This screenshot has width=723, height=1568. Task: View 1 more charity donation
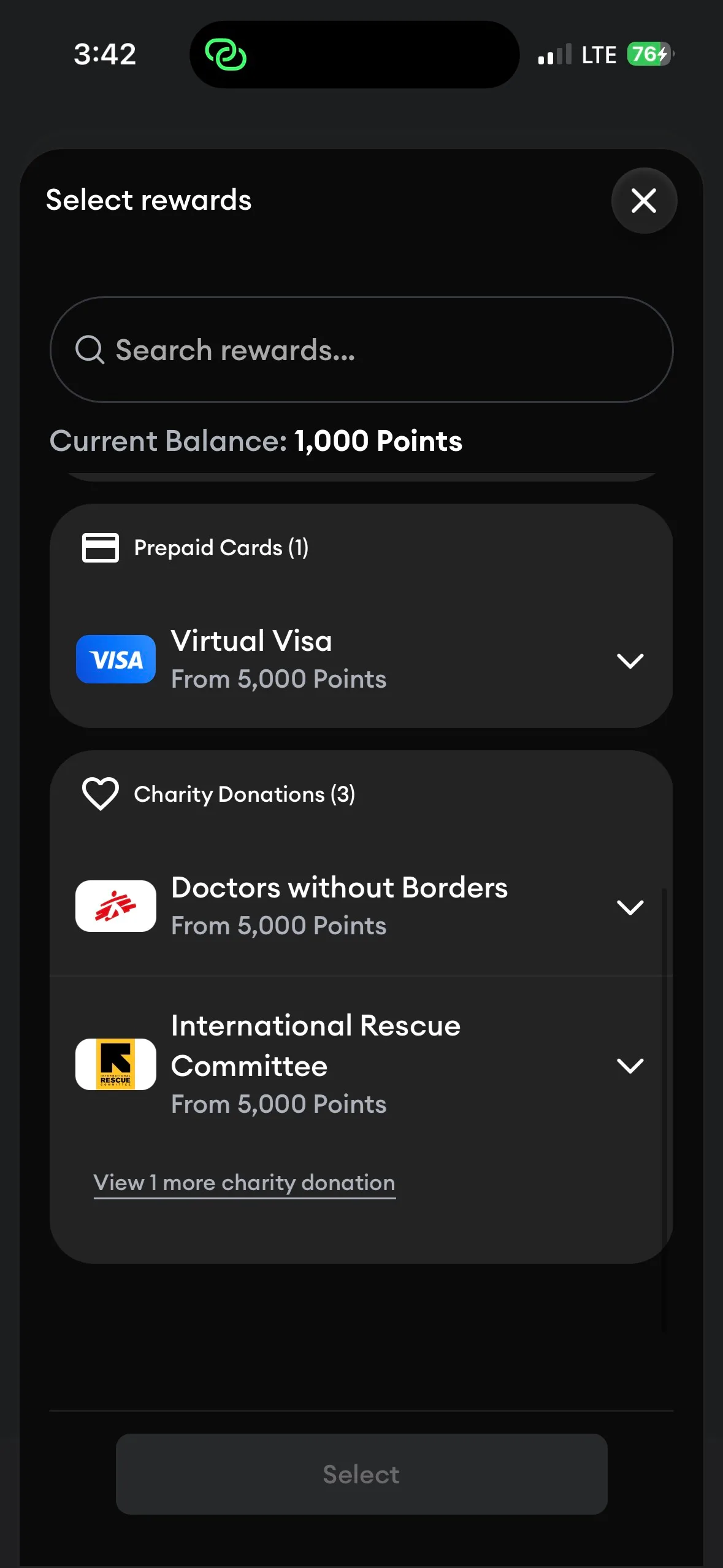244,1183
